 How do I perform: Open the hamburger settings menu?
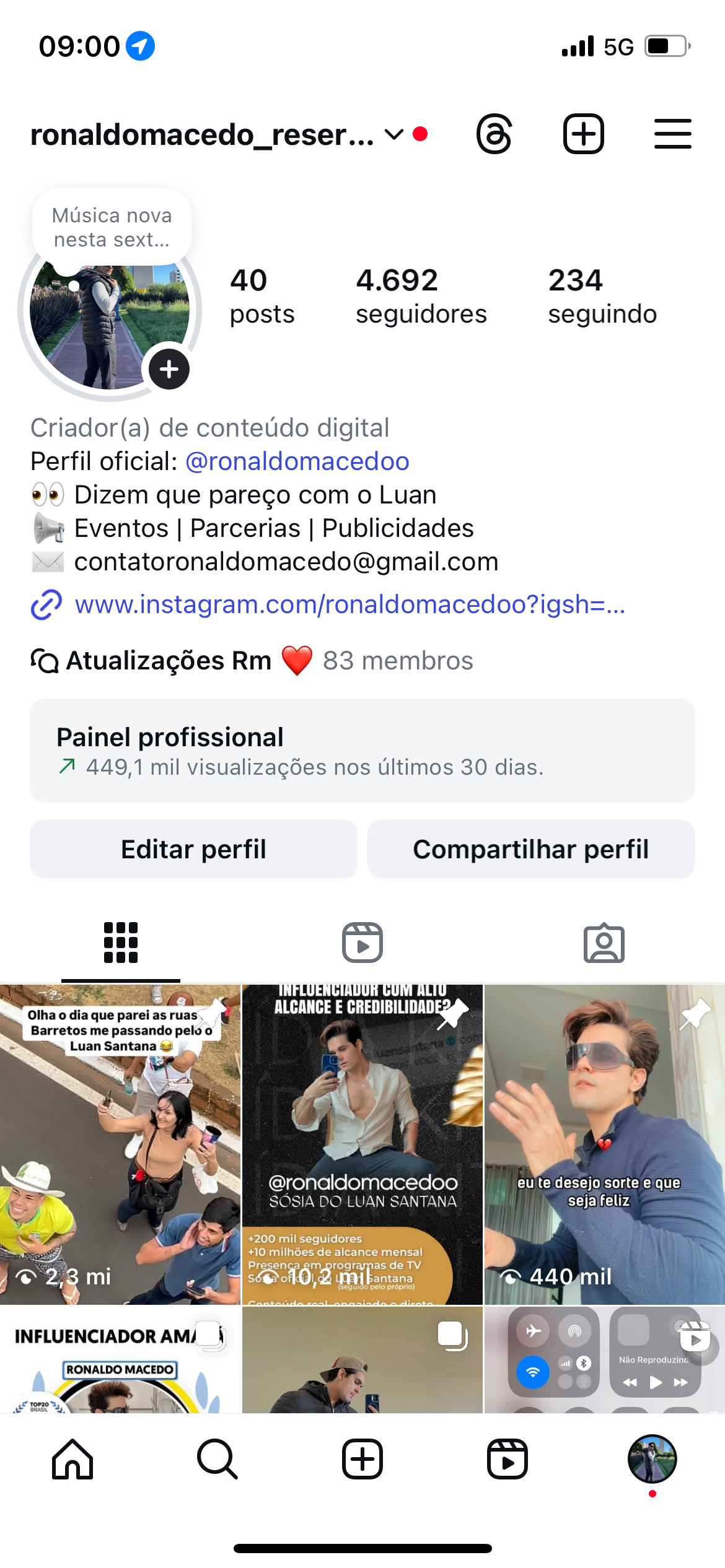tap(672, 134)
